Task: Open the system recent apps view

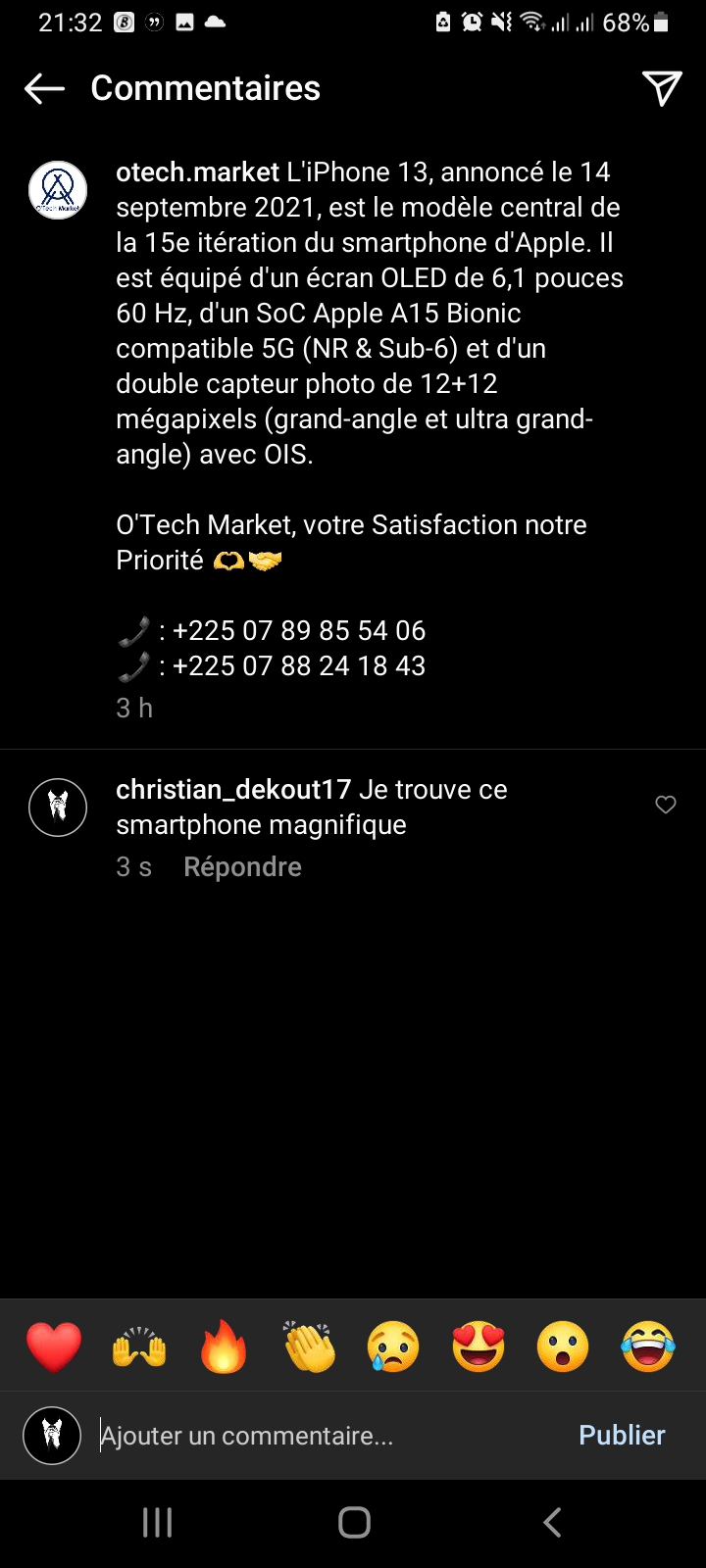Action: pyautogui.click(x=157, y=1522)
